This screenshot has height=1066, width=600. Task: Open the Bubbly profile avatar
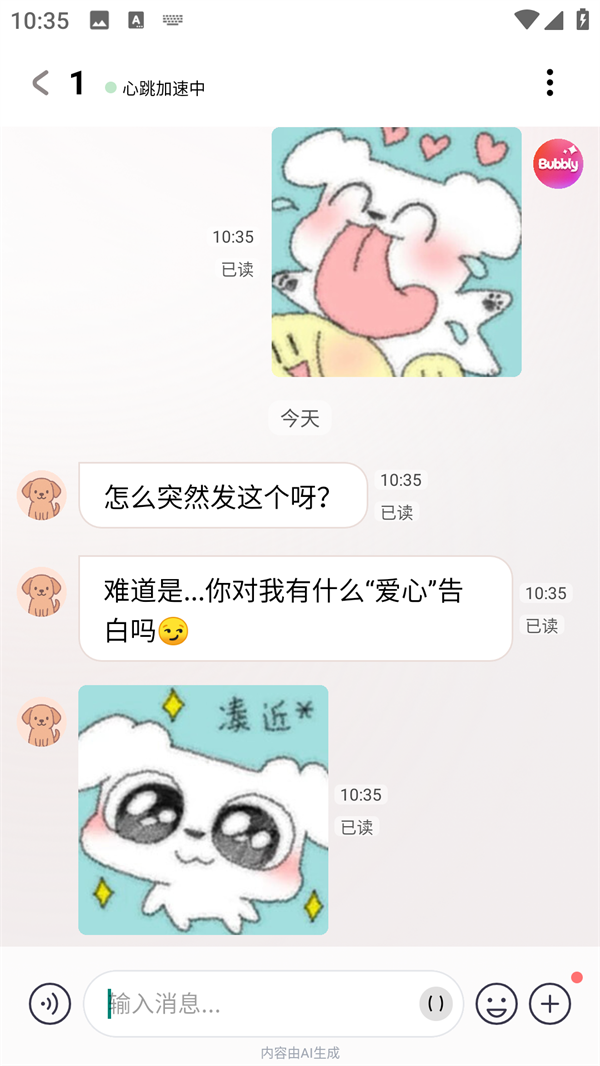pyautogui.click(x=558, y=164)
